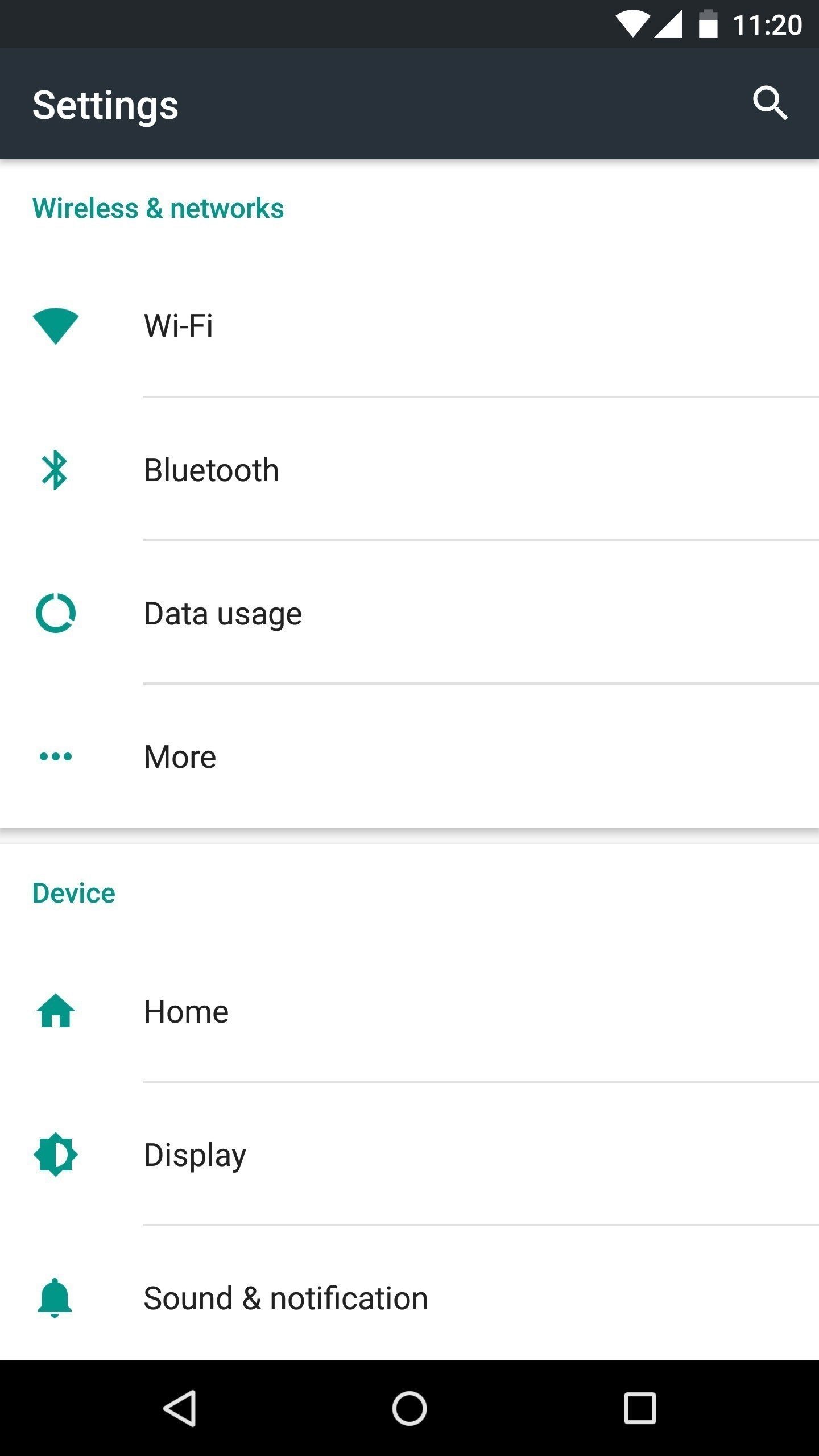The height and width of the screenshot is (1456, 819).
Task: Tap the system back button
Action: click(x=180, y=1408)
